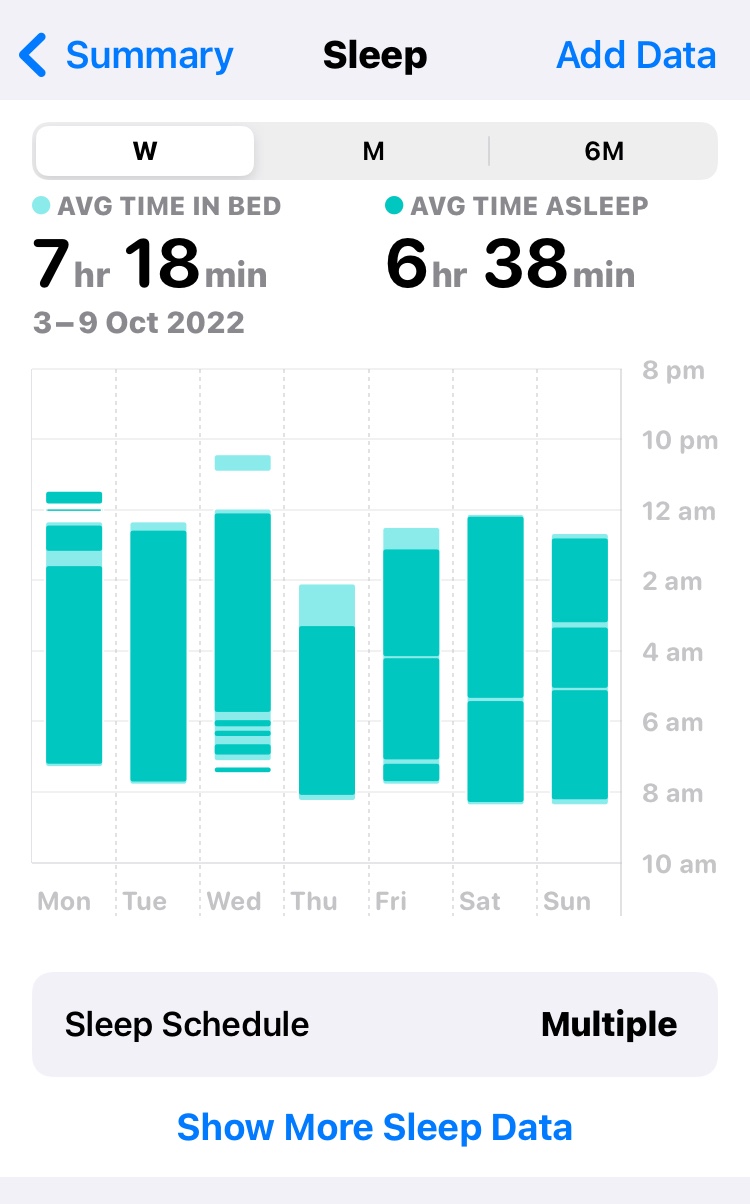Tap the back chevron beside Summary
Image resolution: width=750 pixels, height=1204 pixels.
[31, 55]
